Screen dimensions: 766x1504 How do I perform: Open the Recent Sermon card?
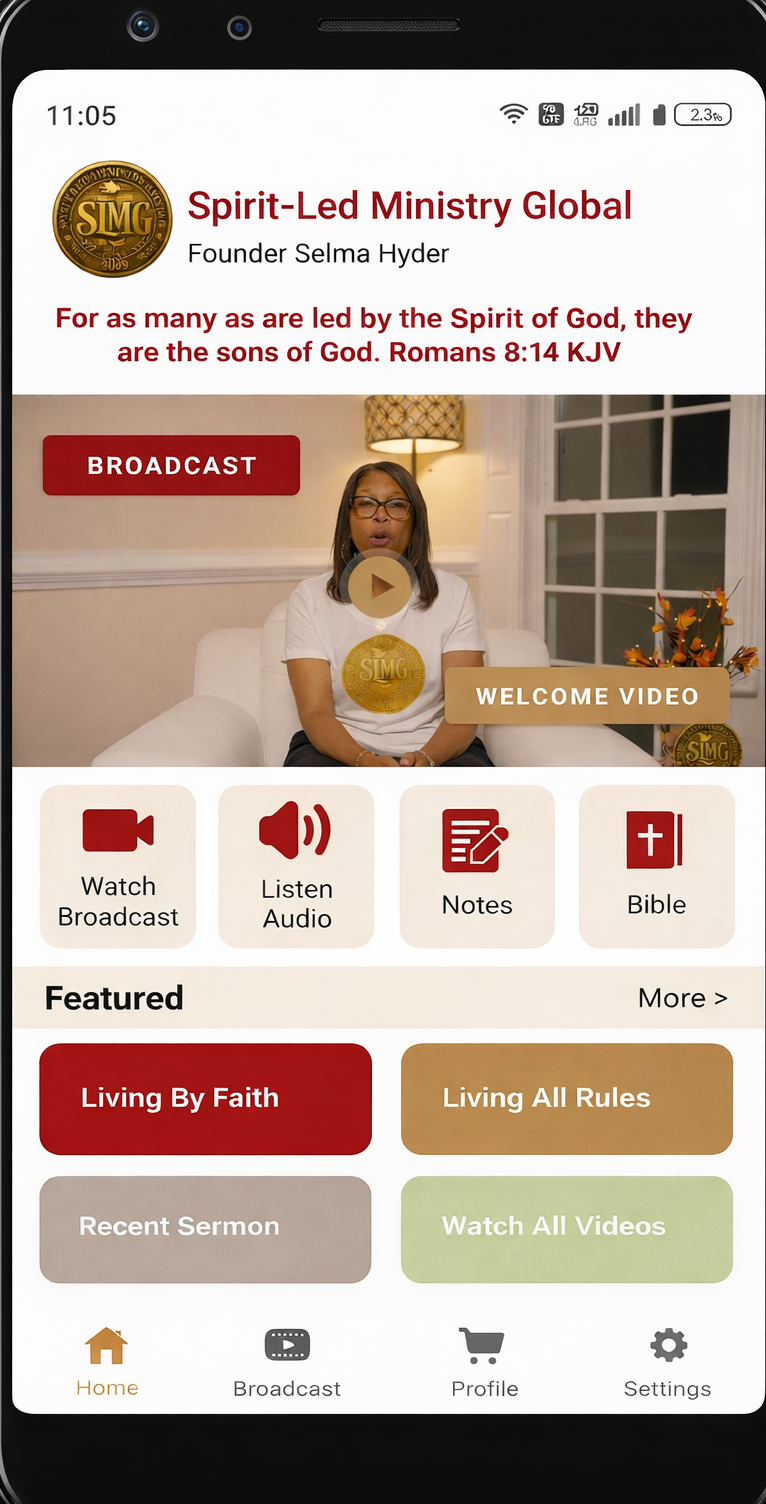[206, 1228]
